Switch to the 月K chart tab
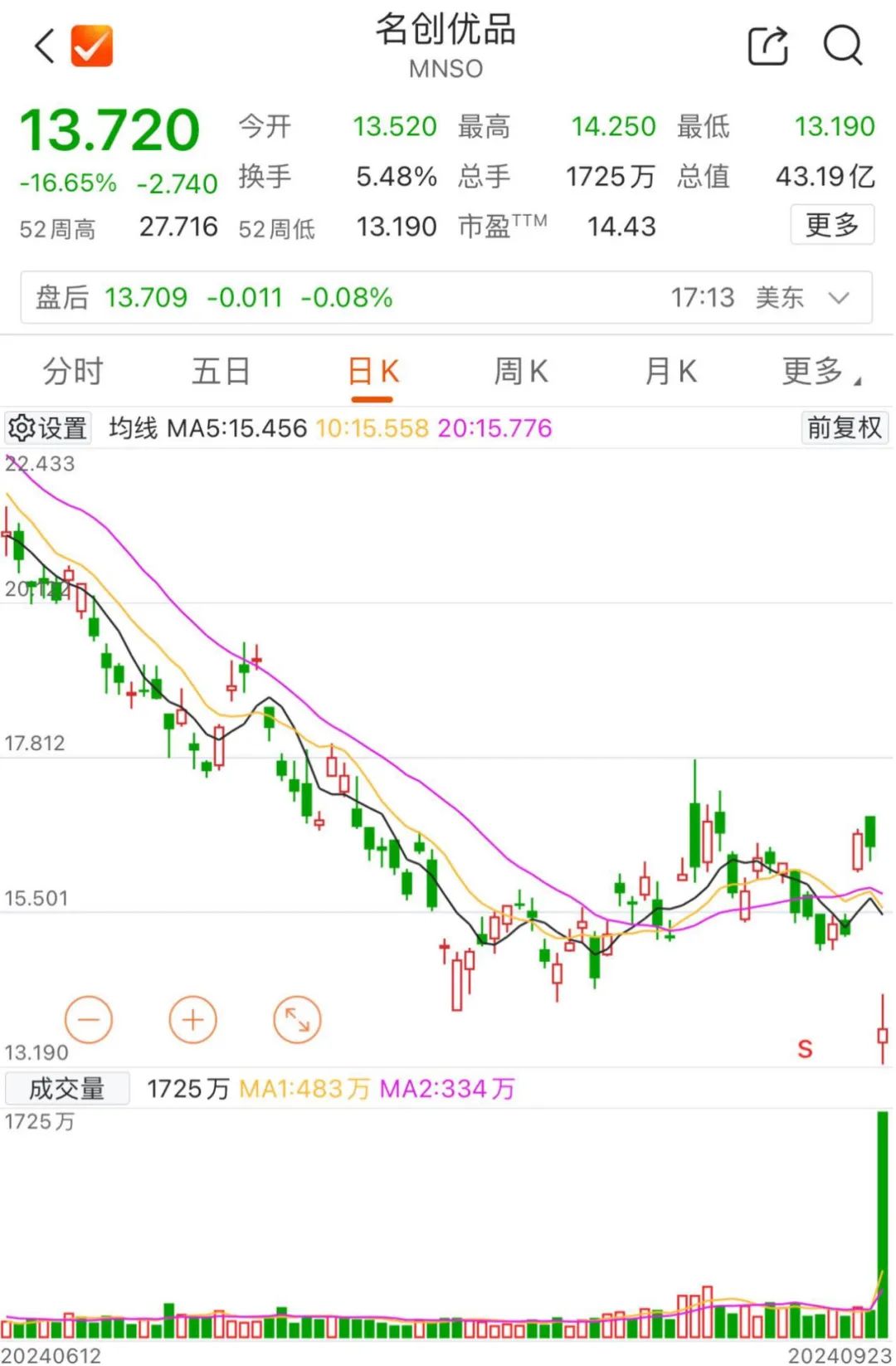Image resolution: width=896 pixels, height=1366 pixels. coord(670,371)
